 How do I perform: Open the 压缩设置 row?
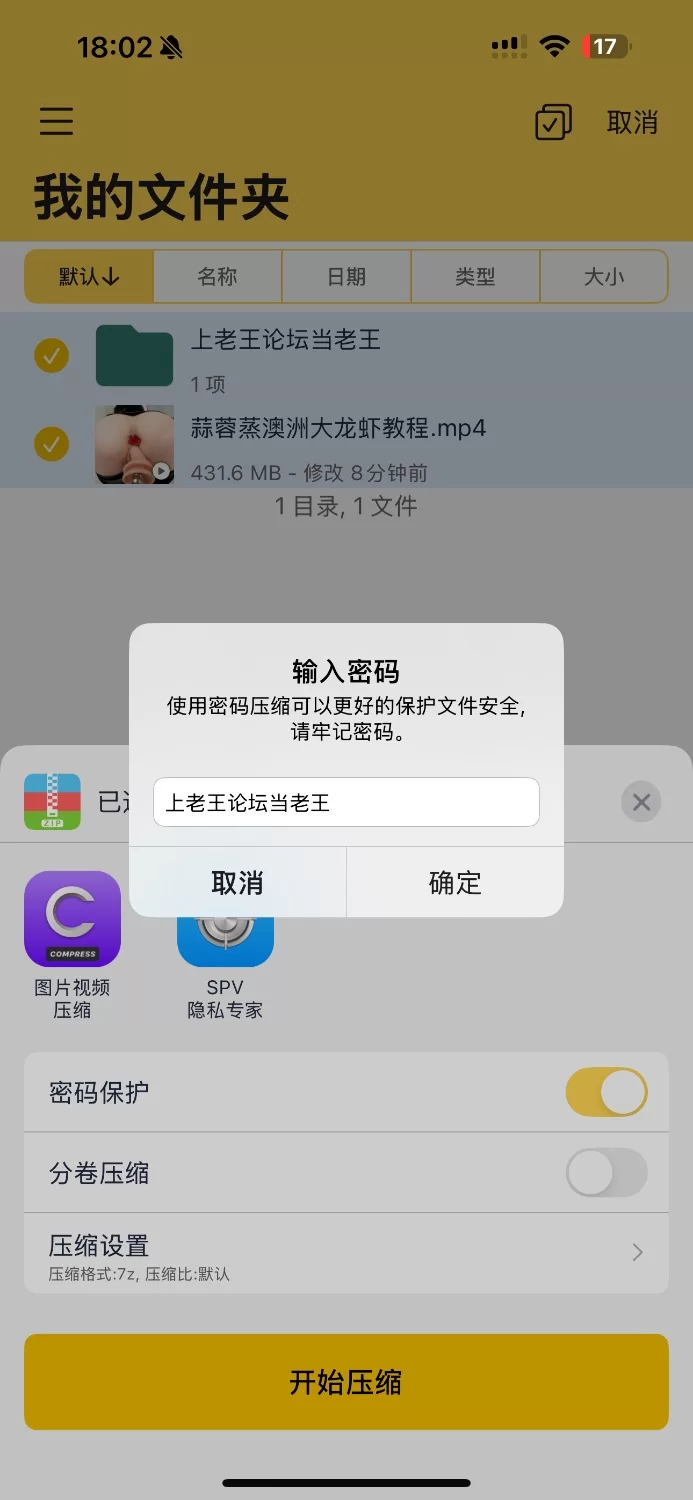(346, 1253)
